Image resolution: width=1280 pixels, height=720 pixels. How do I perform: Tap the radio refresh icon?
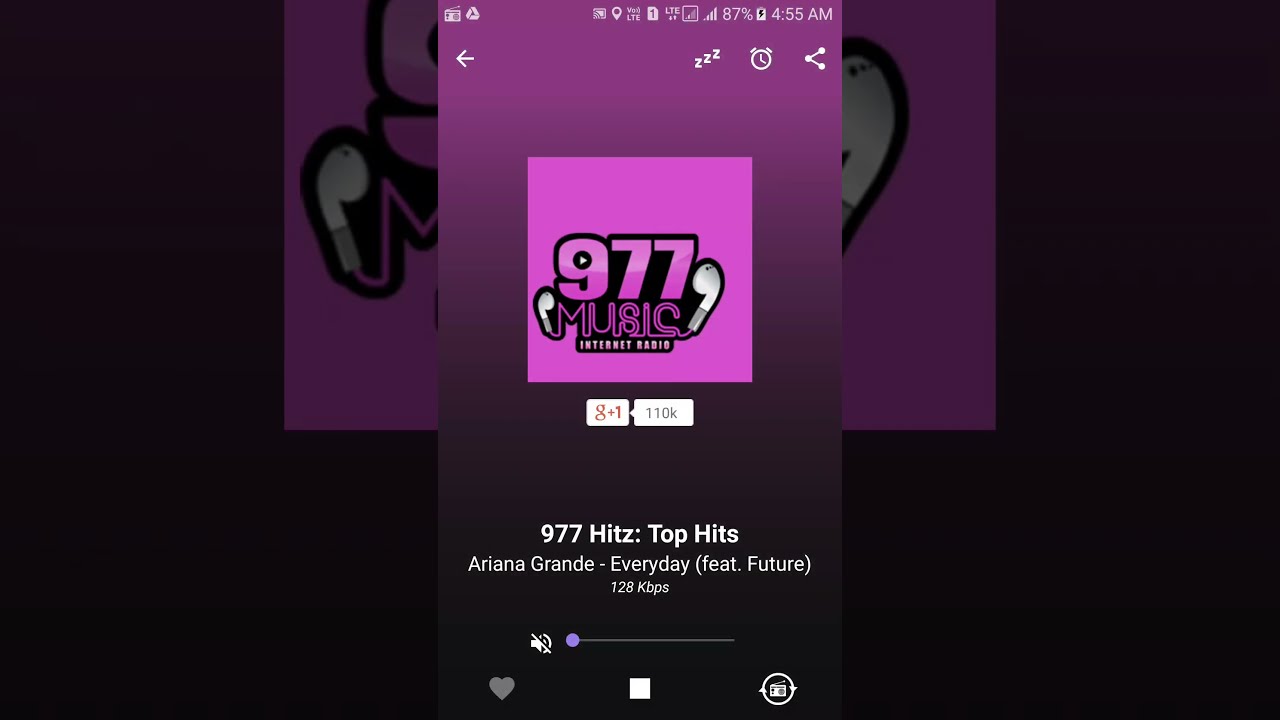point(778,688)
